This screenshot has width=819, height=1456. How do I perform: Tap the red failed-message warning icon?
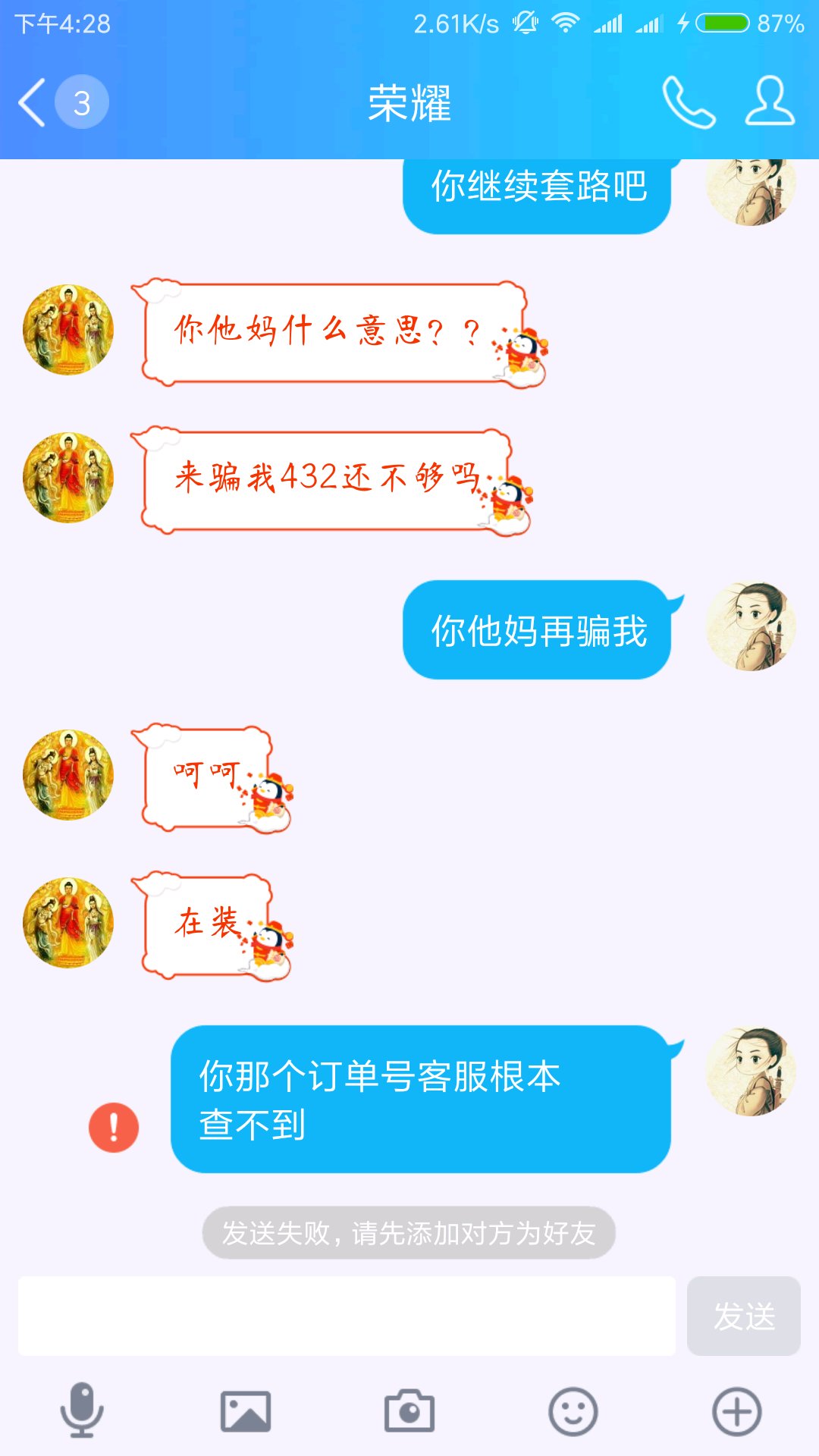pyautogui.click(x=114, y=1128)
